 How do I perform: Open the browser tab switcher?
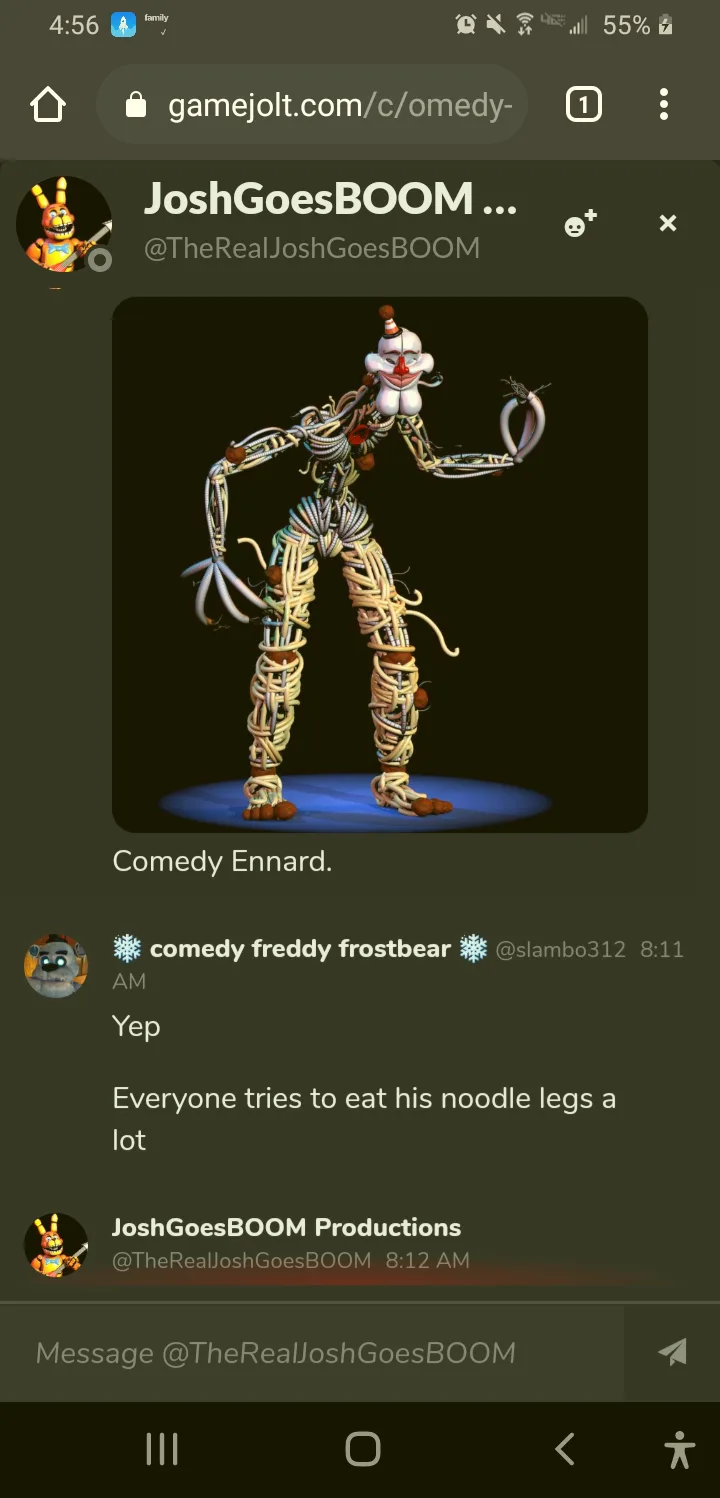pyautogui.click(x=584, y=105)
